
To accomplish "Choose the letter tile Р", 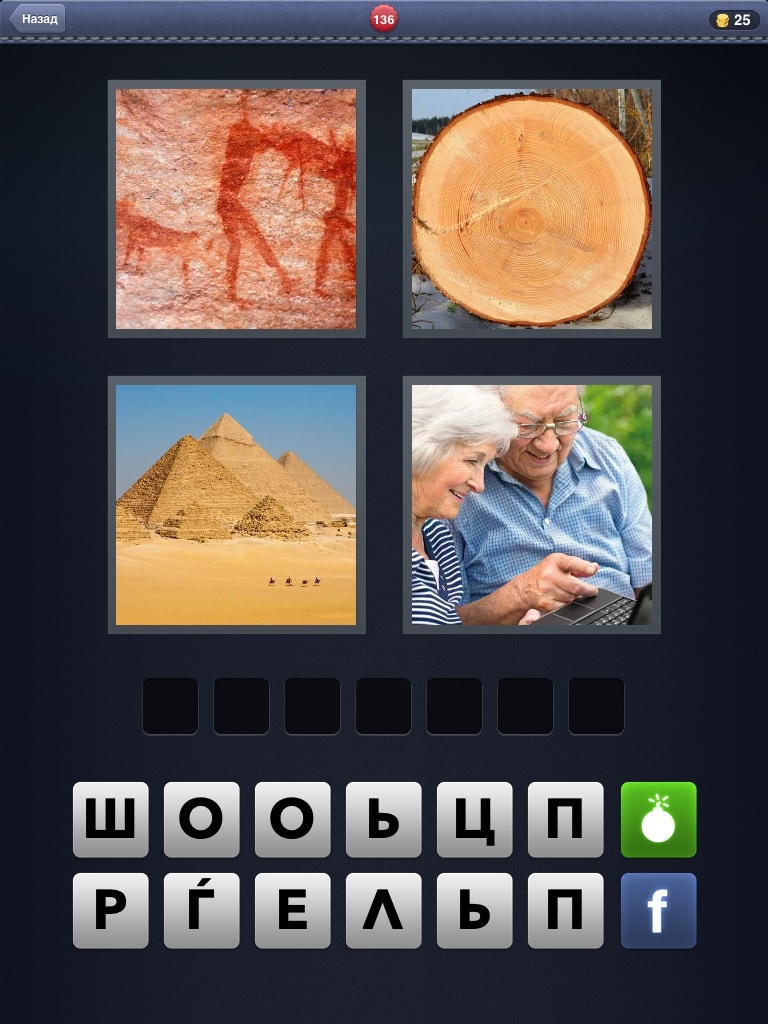I will pos(110,911).
